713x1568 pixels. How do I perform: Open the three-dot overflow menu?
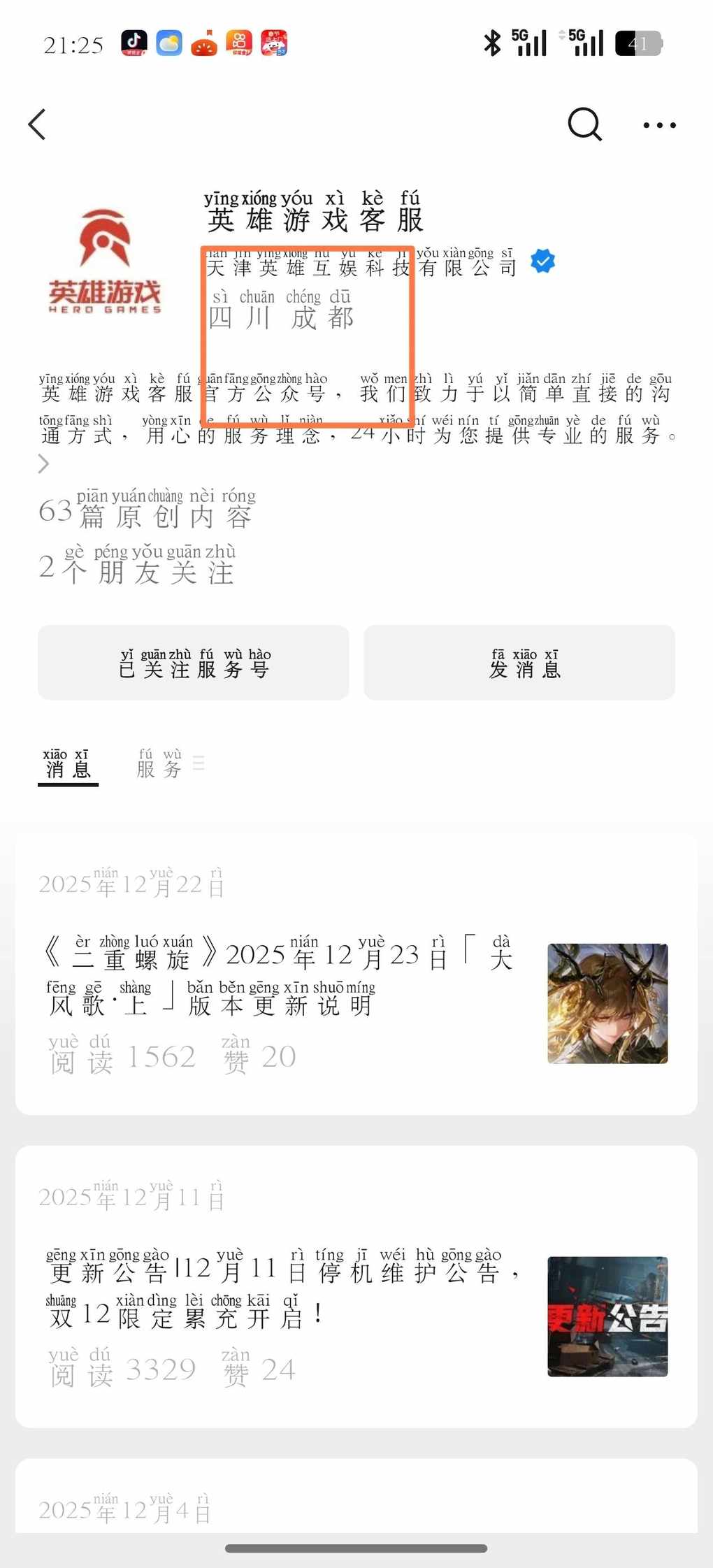click(x=659, y=125)
